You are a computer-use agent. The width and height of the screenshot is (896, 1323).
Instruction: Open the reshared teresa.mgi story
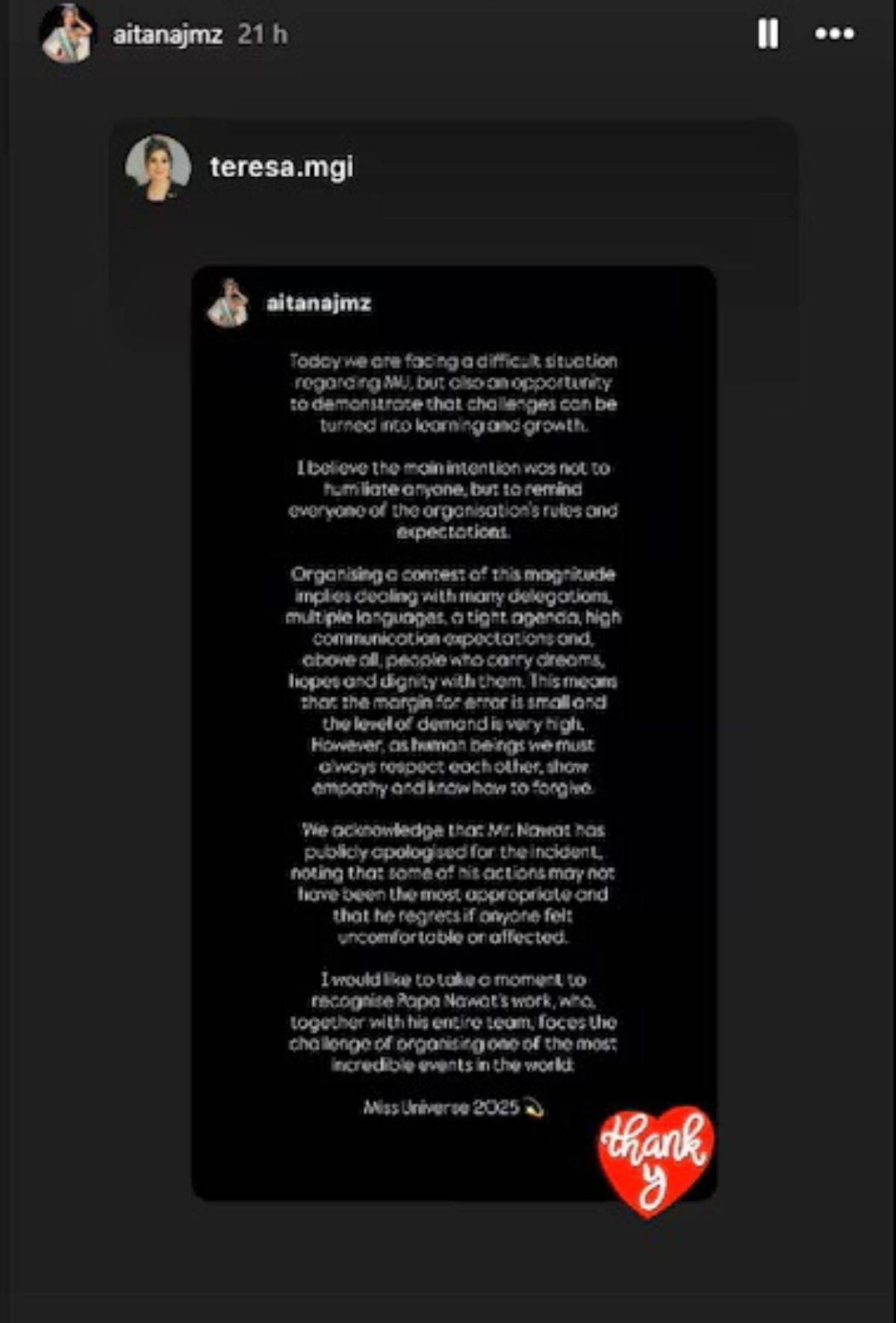tap(281, 167)
